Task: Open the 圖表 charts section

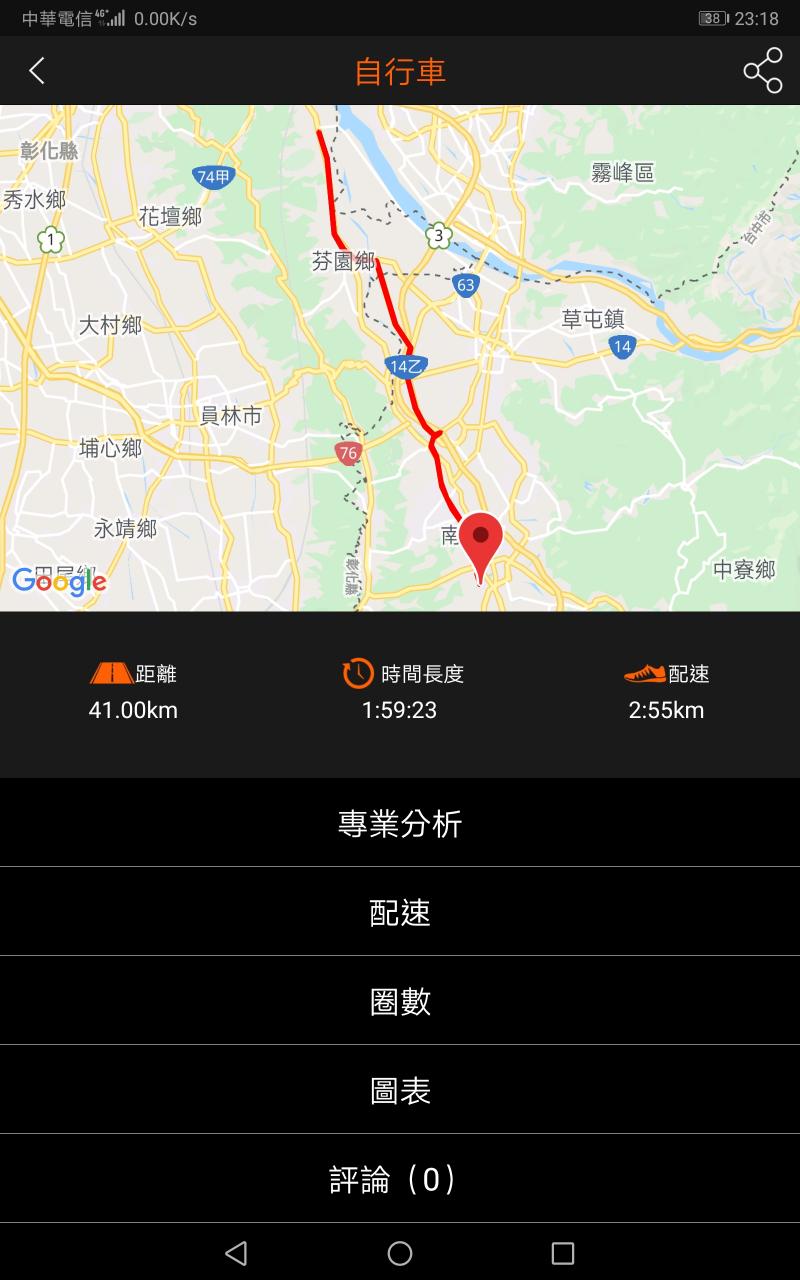Action: click(400, 1090)
